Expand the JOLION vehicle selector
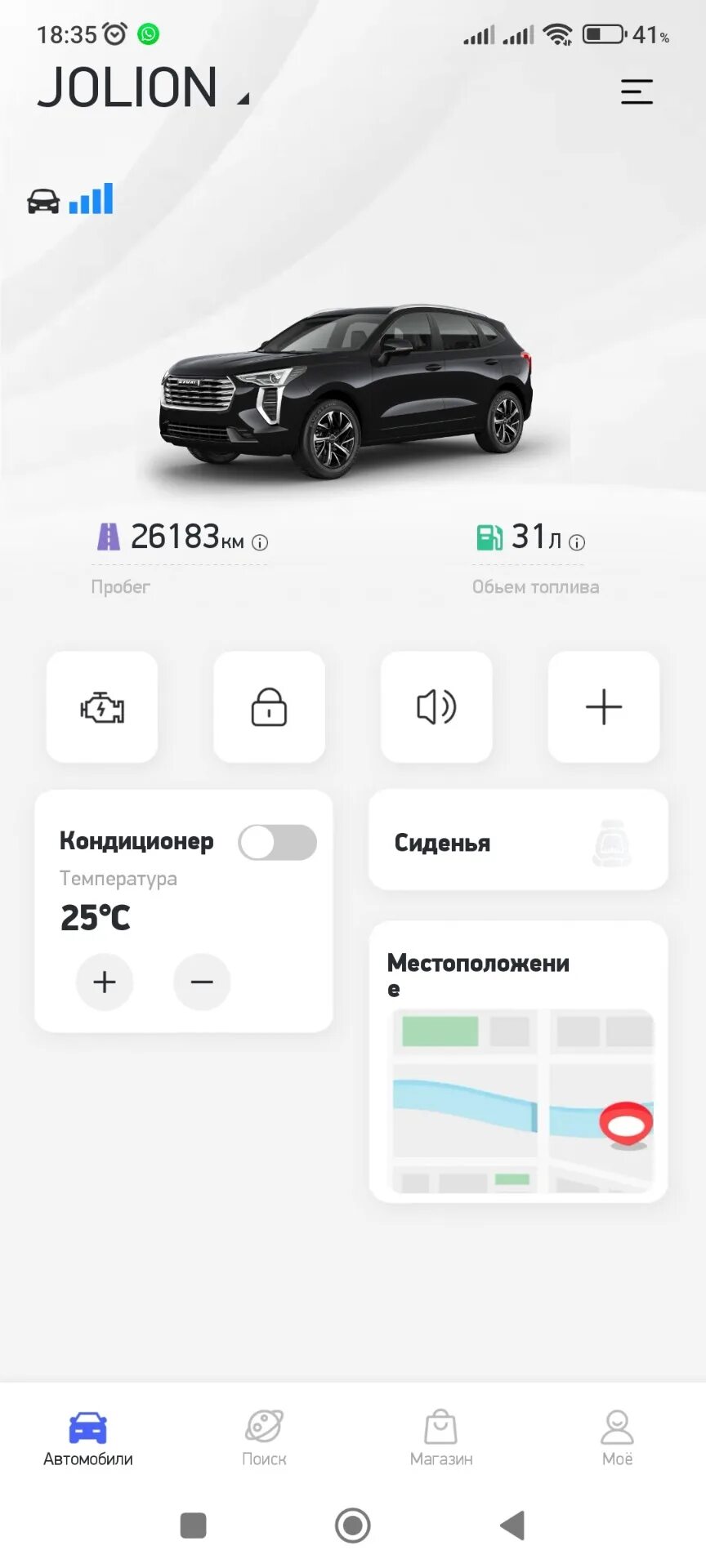This screenshot has width=706, height=1568. coord(243,99)
